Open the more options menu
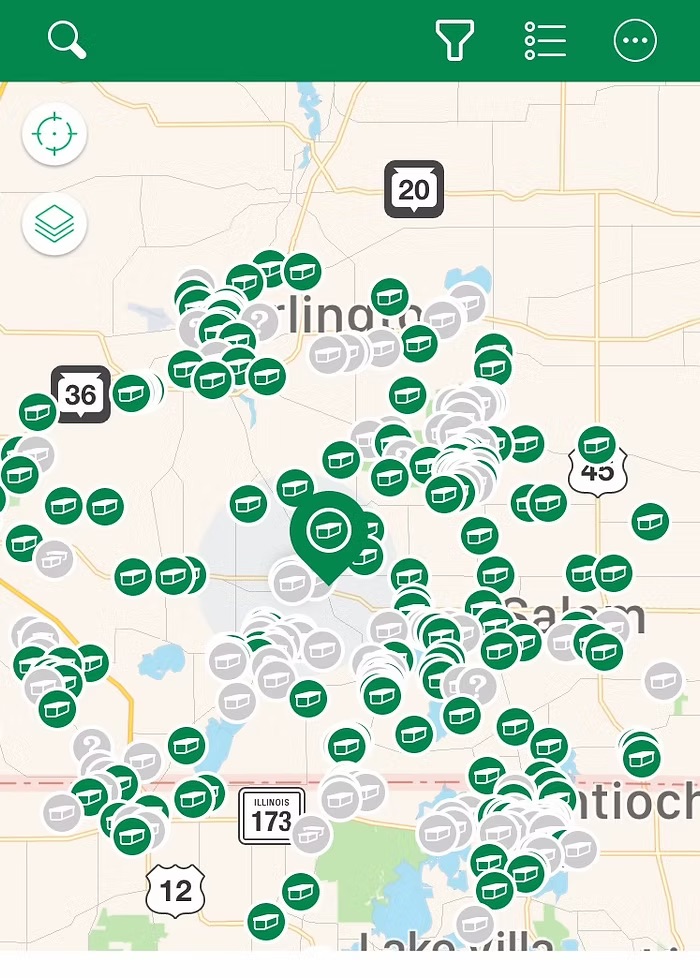This screenshot has width=700, height=978. [x=635, y=41]
